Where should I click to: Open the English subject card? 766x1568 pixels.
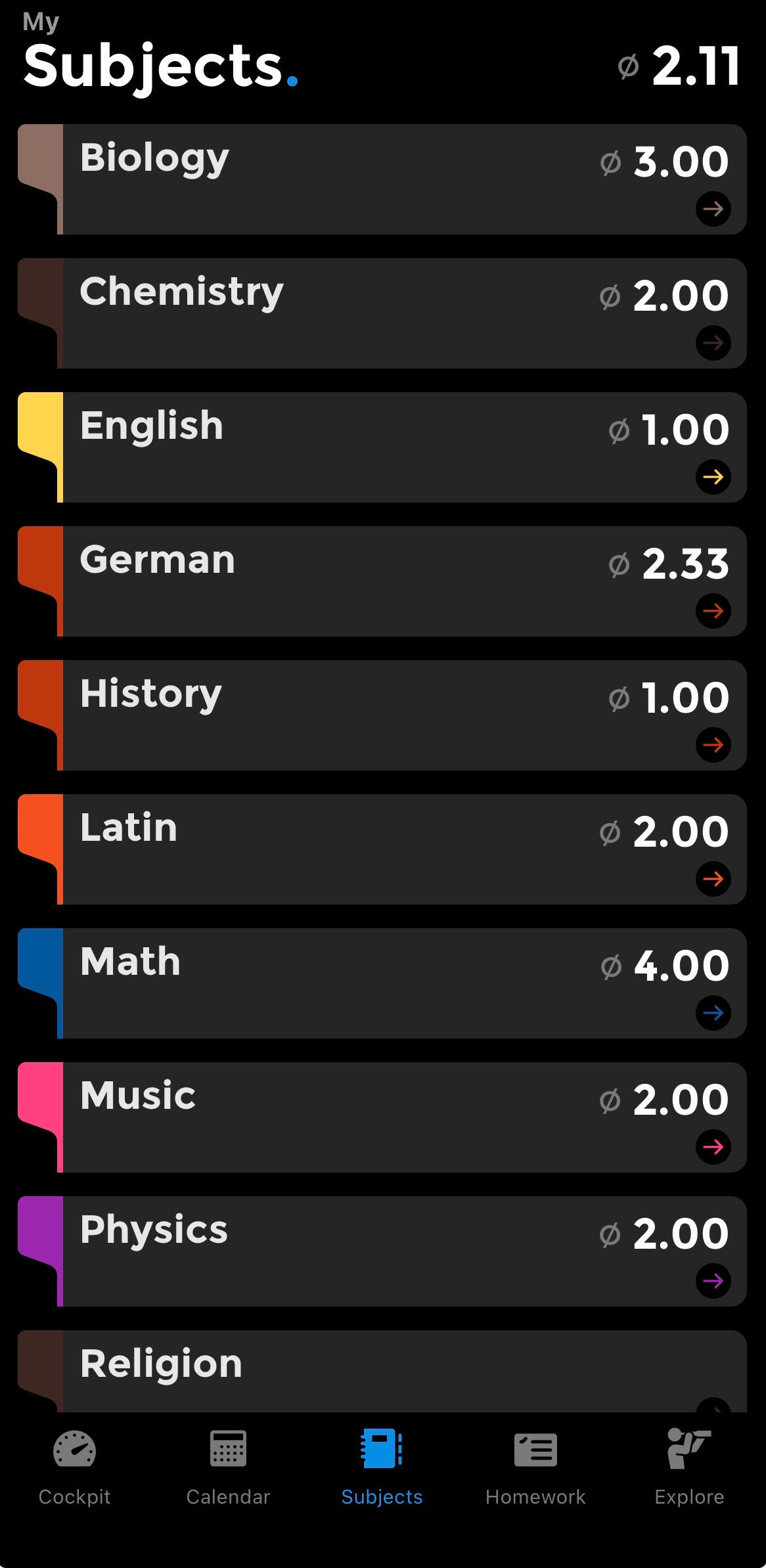coord(381,447)
